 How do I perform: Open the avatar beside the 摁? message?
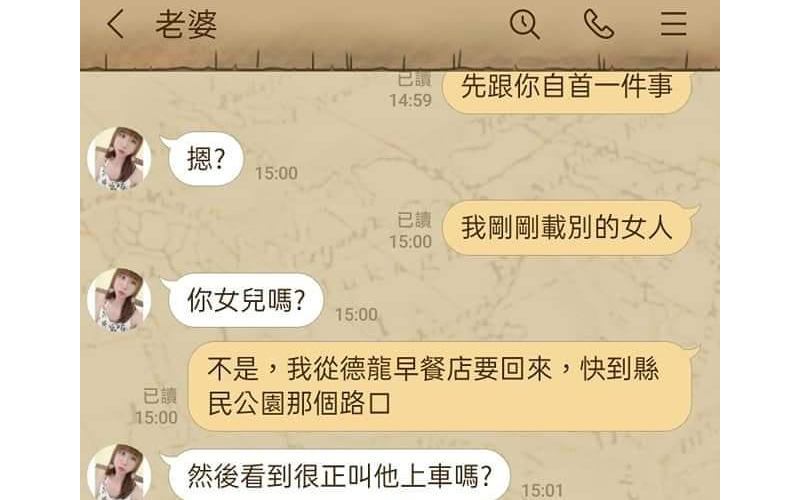point(119,159)
